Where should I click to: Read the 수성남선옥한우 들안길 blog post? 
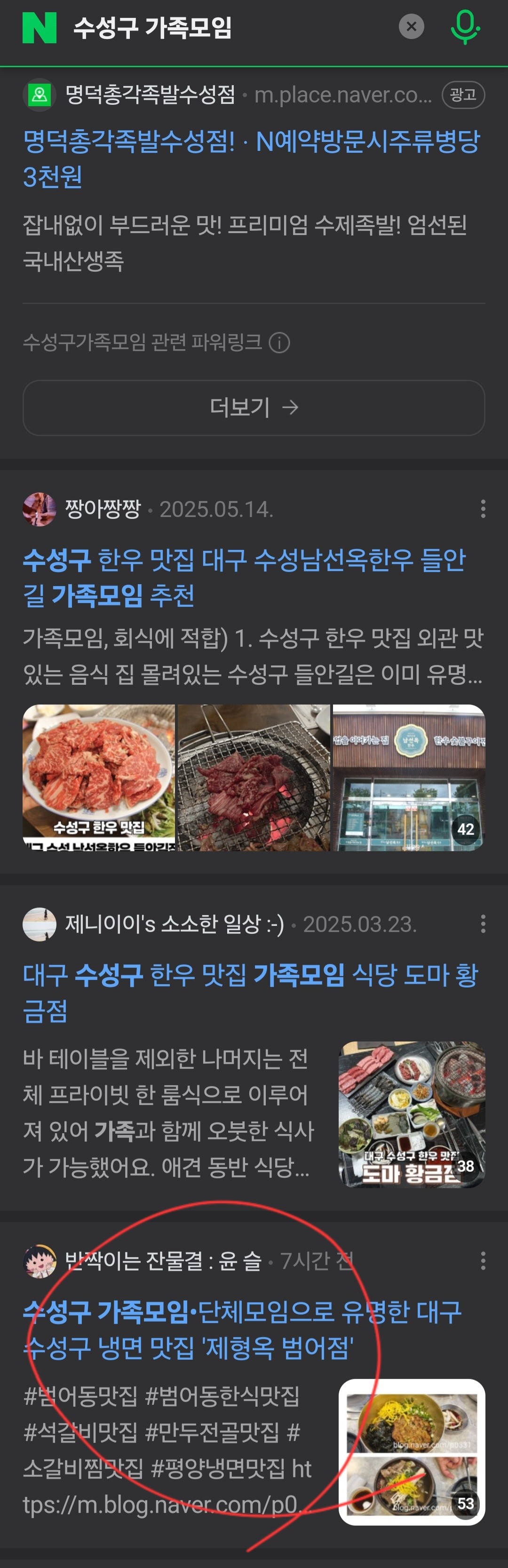(244, 577)
